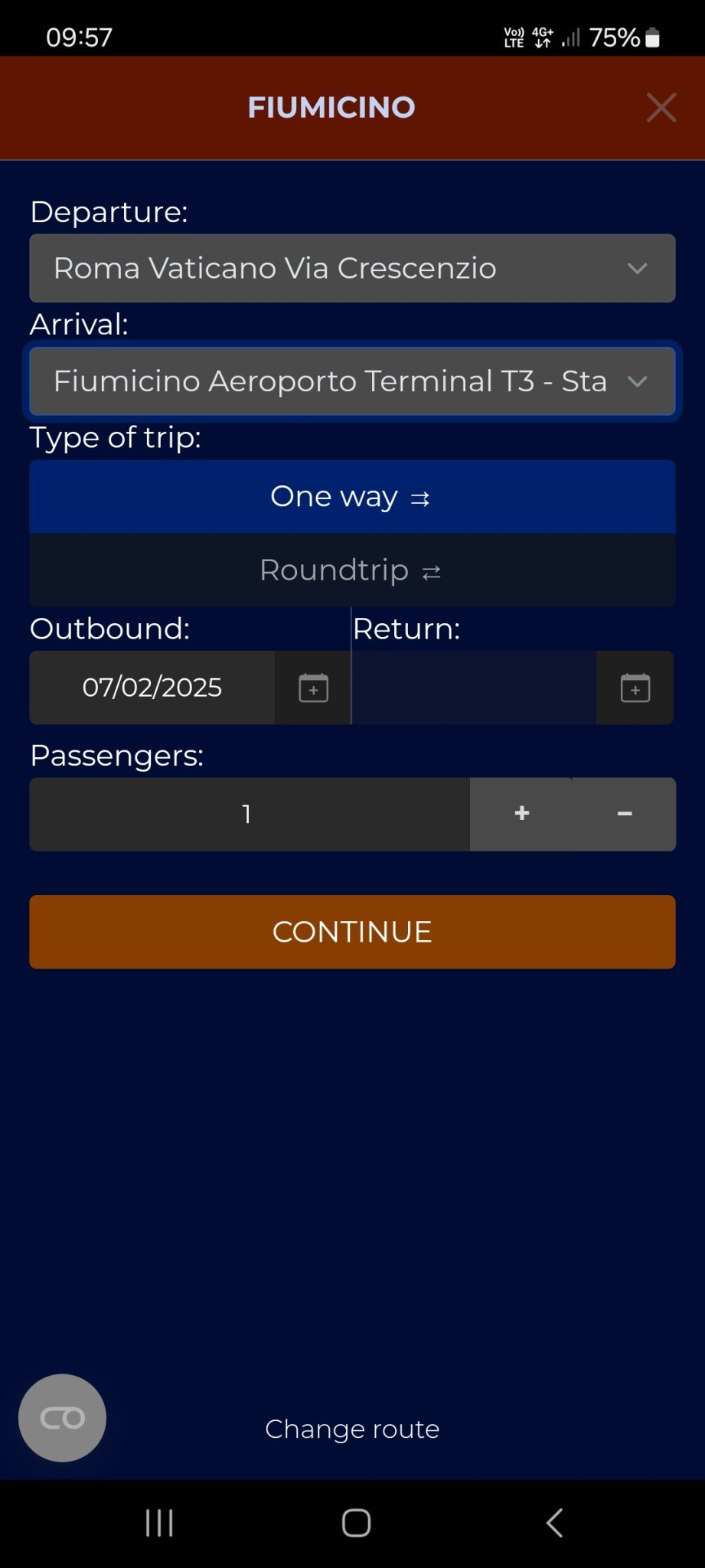Continue to the next booking step
The width and height of the screenshot is (705, 1568).
[352, 932]
